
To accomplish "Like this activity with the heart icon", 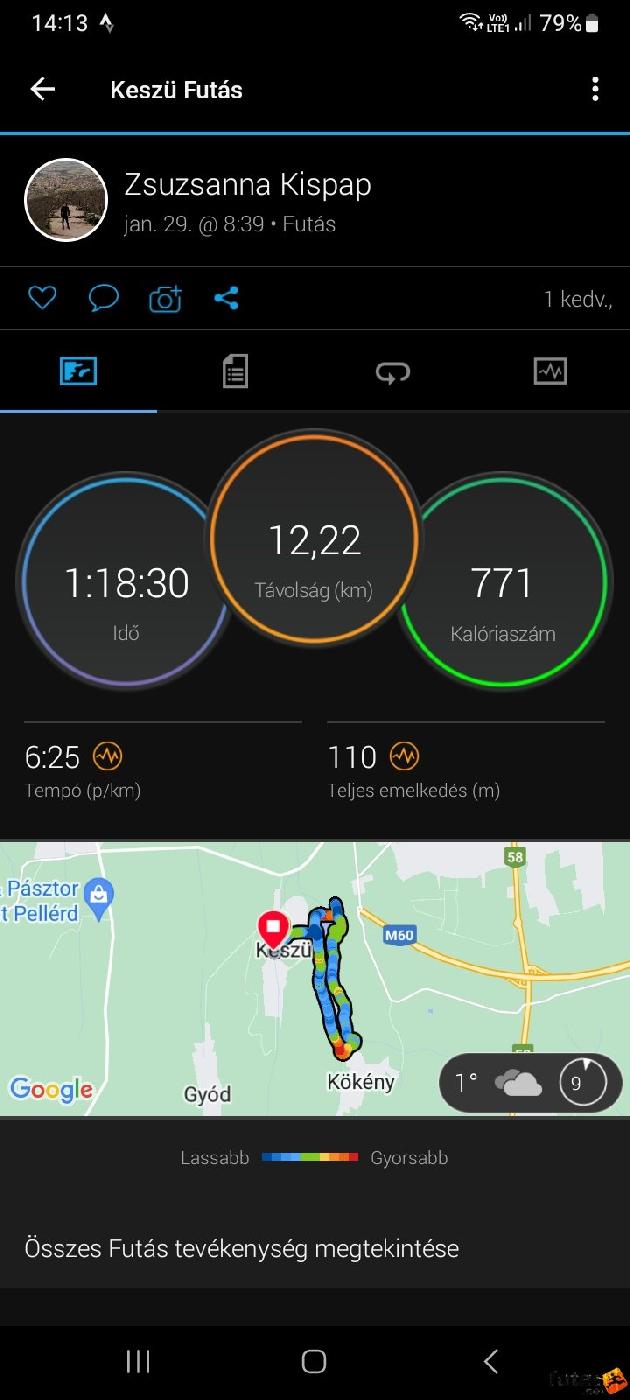I will [42, 298].
